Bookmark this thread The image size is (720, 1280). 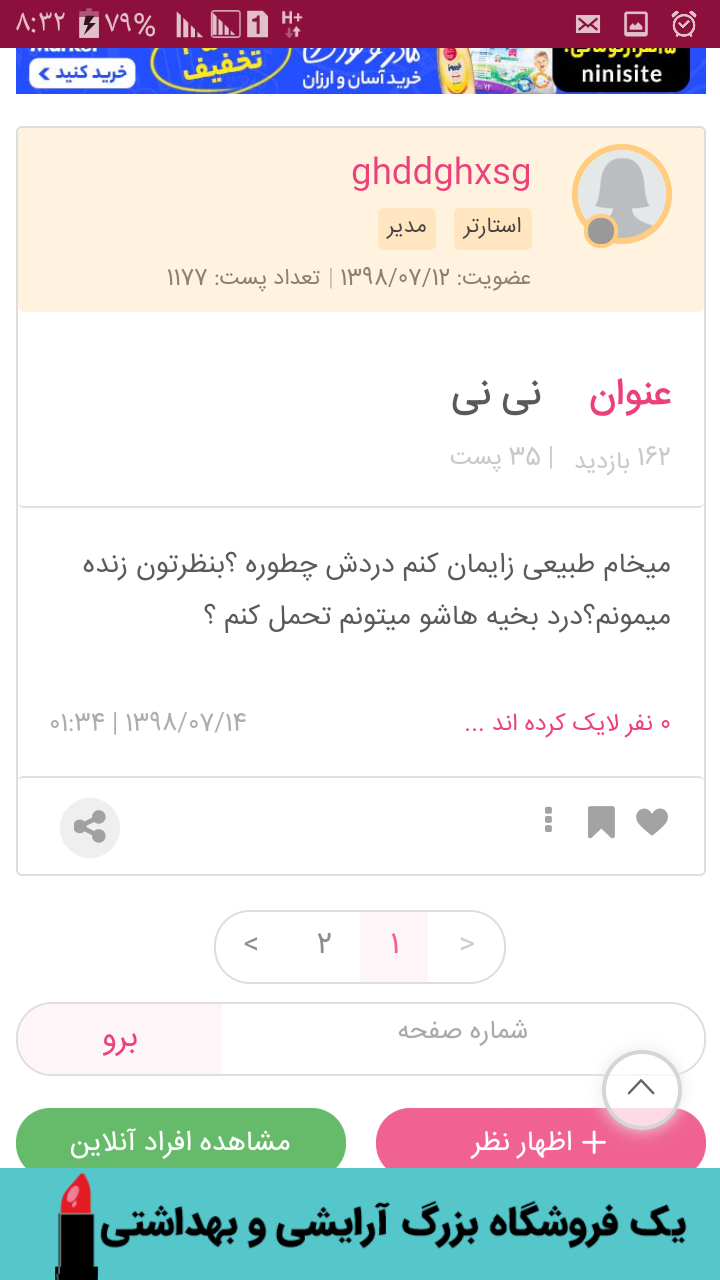click(601, 822)
